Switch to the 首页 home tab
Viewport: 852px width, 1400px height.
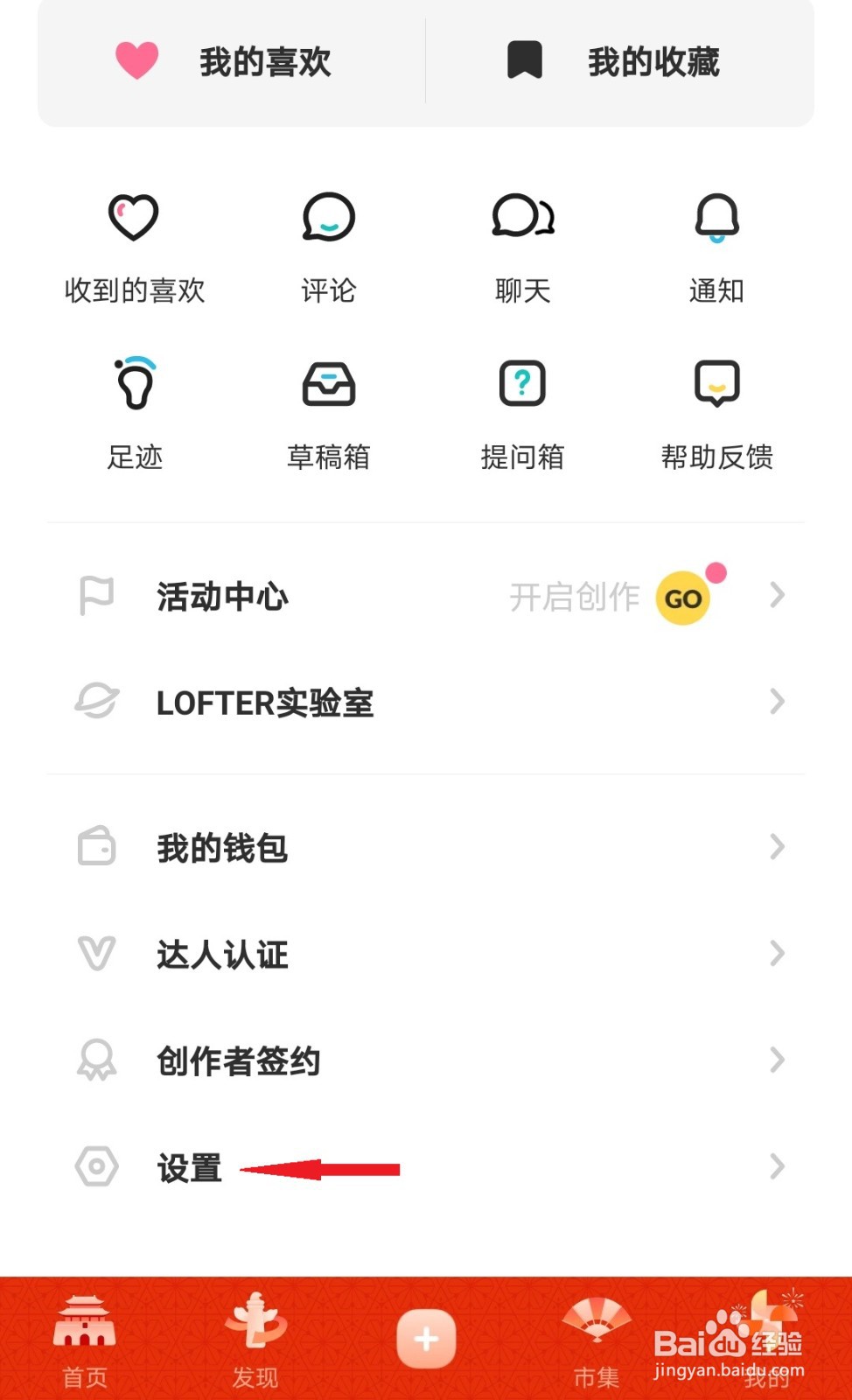tap(85, 1340)
